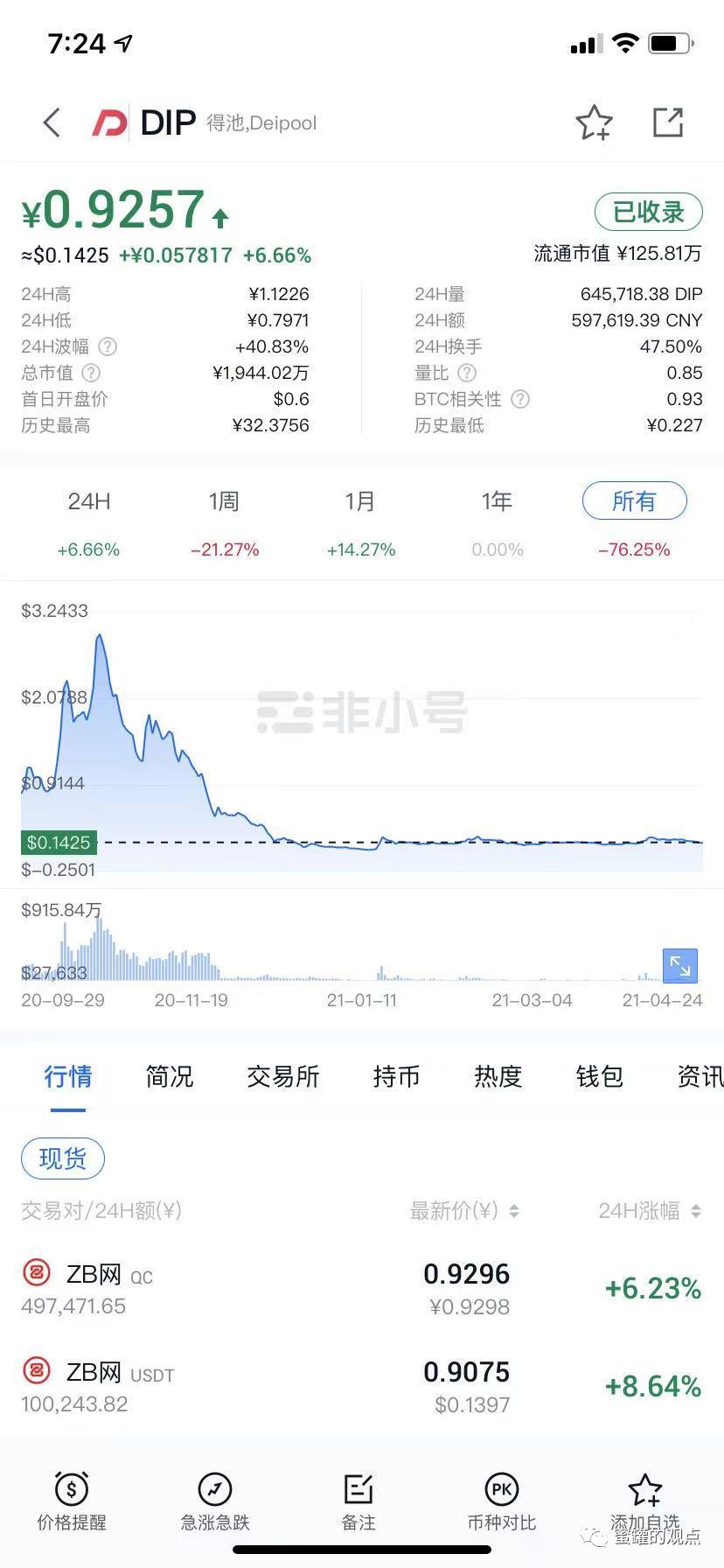
Task: Tap the 已收录 listed button
Action: coord(648,211)
